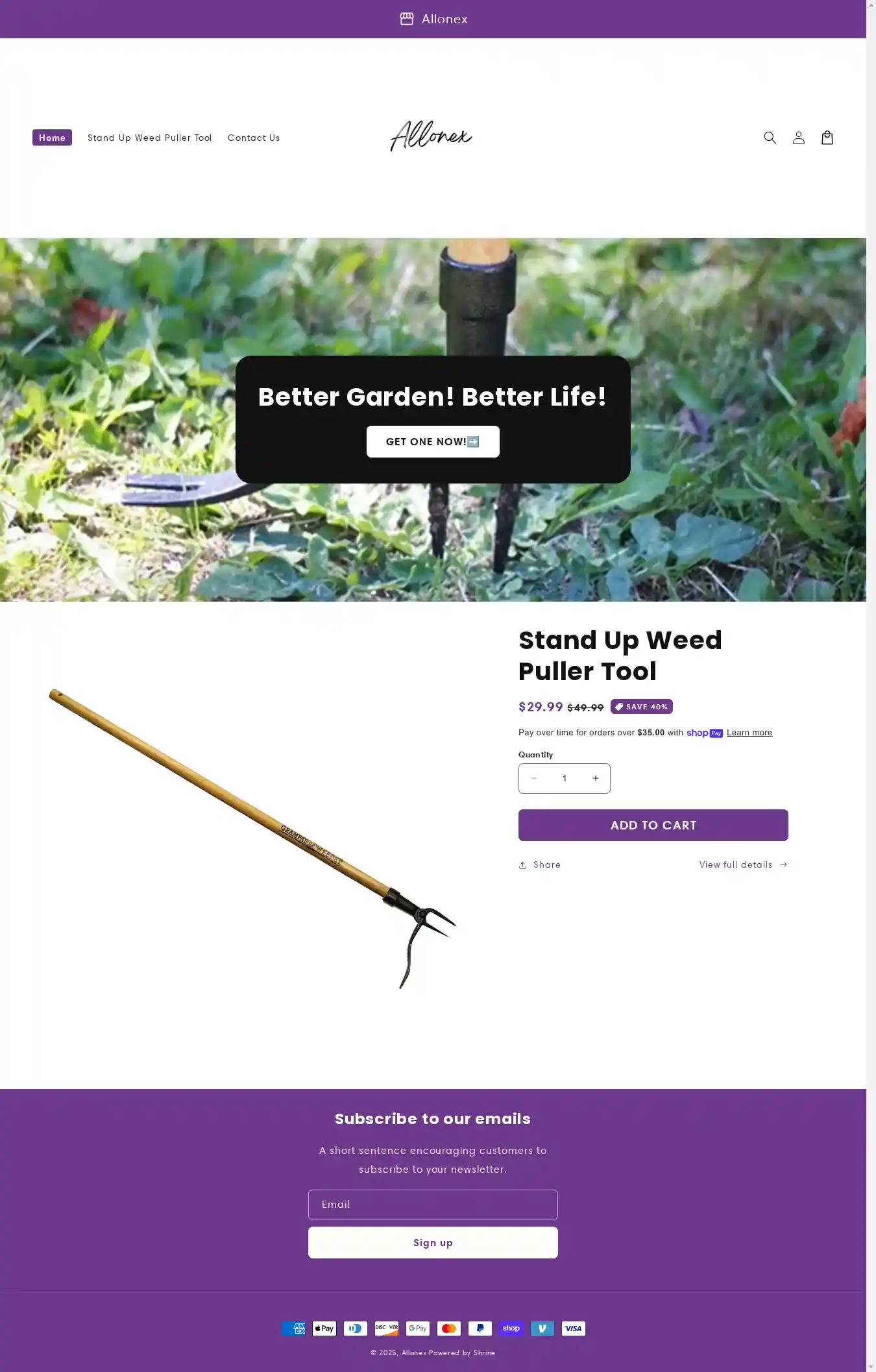Tap Learn more about Shop Pay

coord(749,733)
